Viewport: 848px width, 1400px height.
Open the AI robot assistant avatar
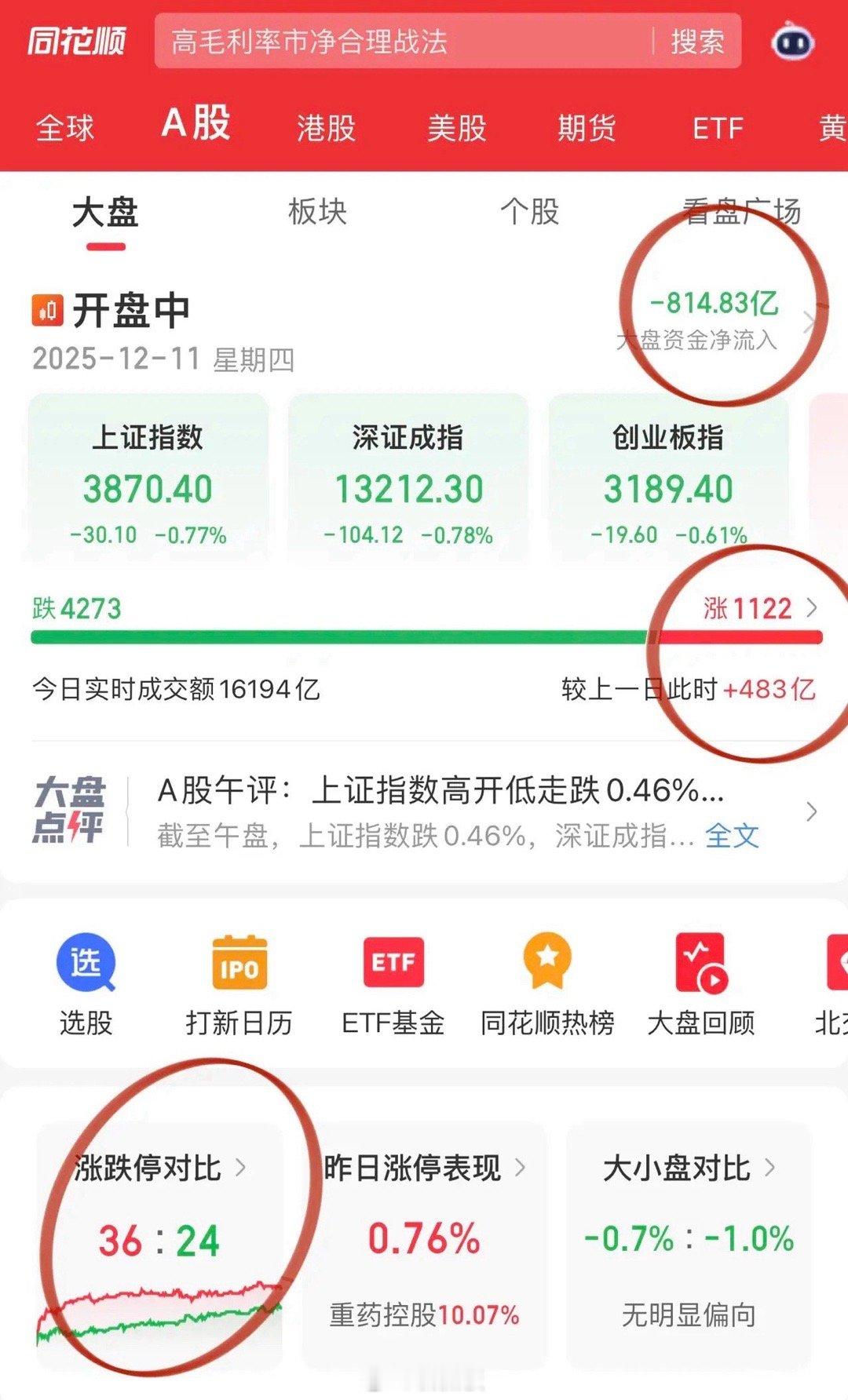pyautogui.click(x=795, y=43)
